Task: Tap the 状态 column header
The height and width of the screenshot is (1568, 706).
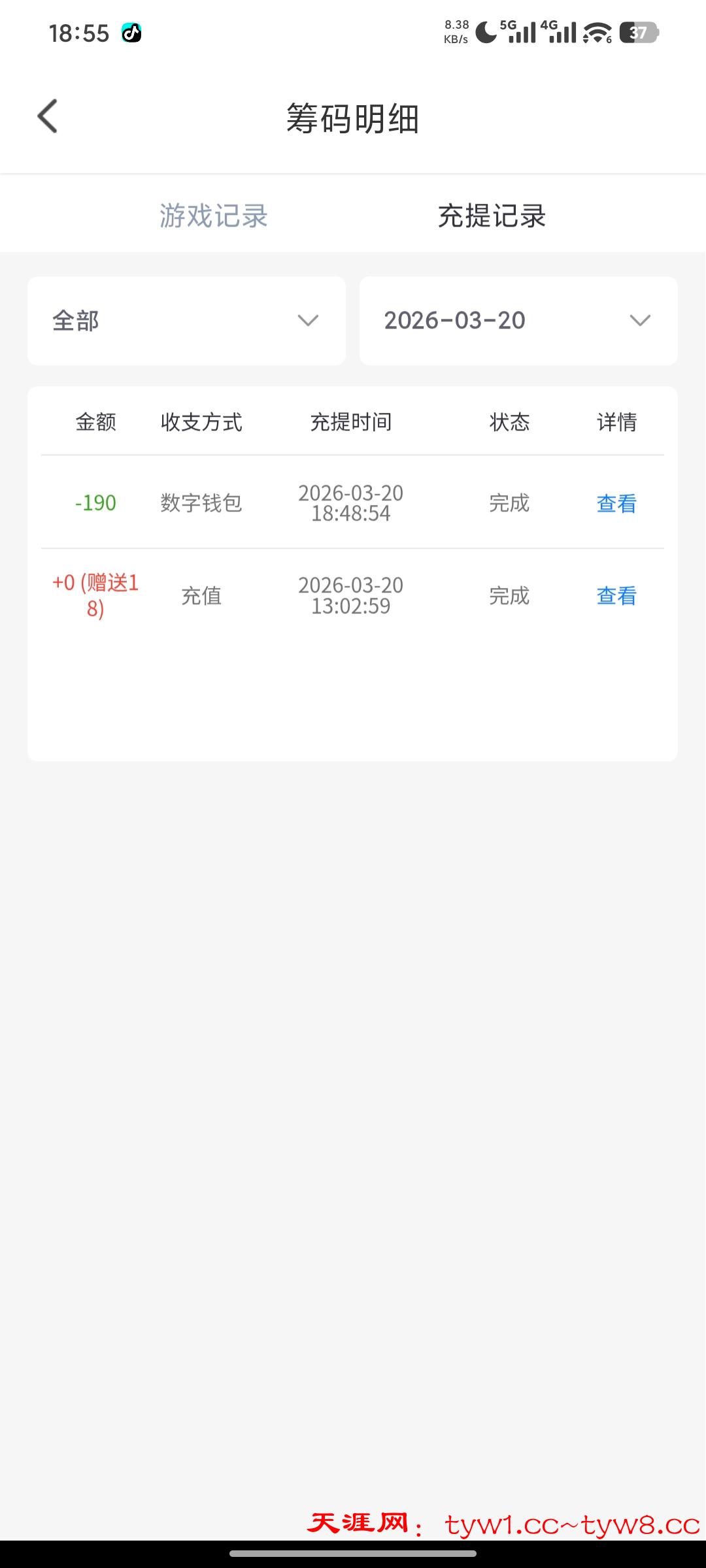Action: [x=509, y=422]
